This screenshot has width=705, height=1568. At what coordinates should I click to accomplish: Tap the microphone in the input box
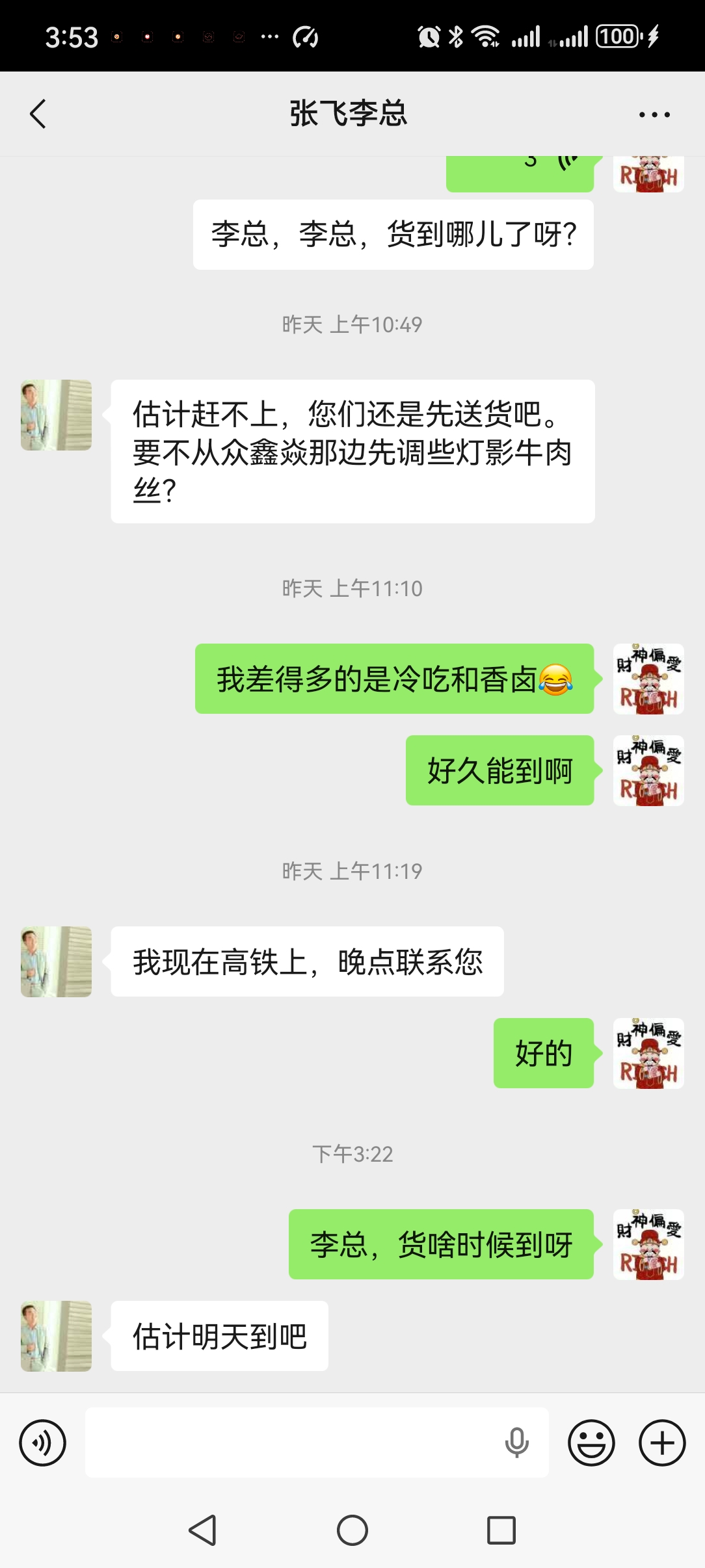point(517,1443)
